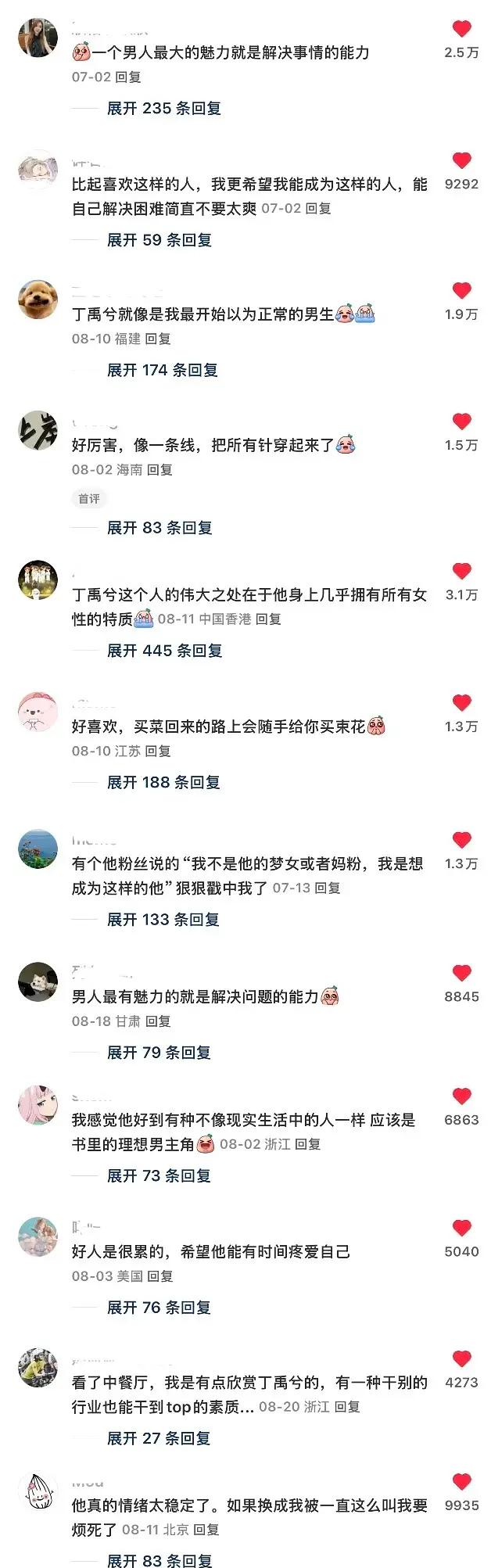Like the comment with 6863 likes
Screen dimensions: 491x1568
click(461, 1096)
